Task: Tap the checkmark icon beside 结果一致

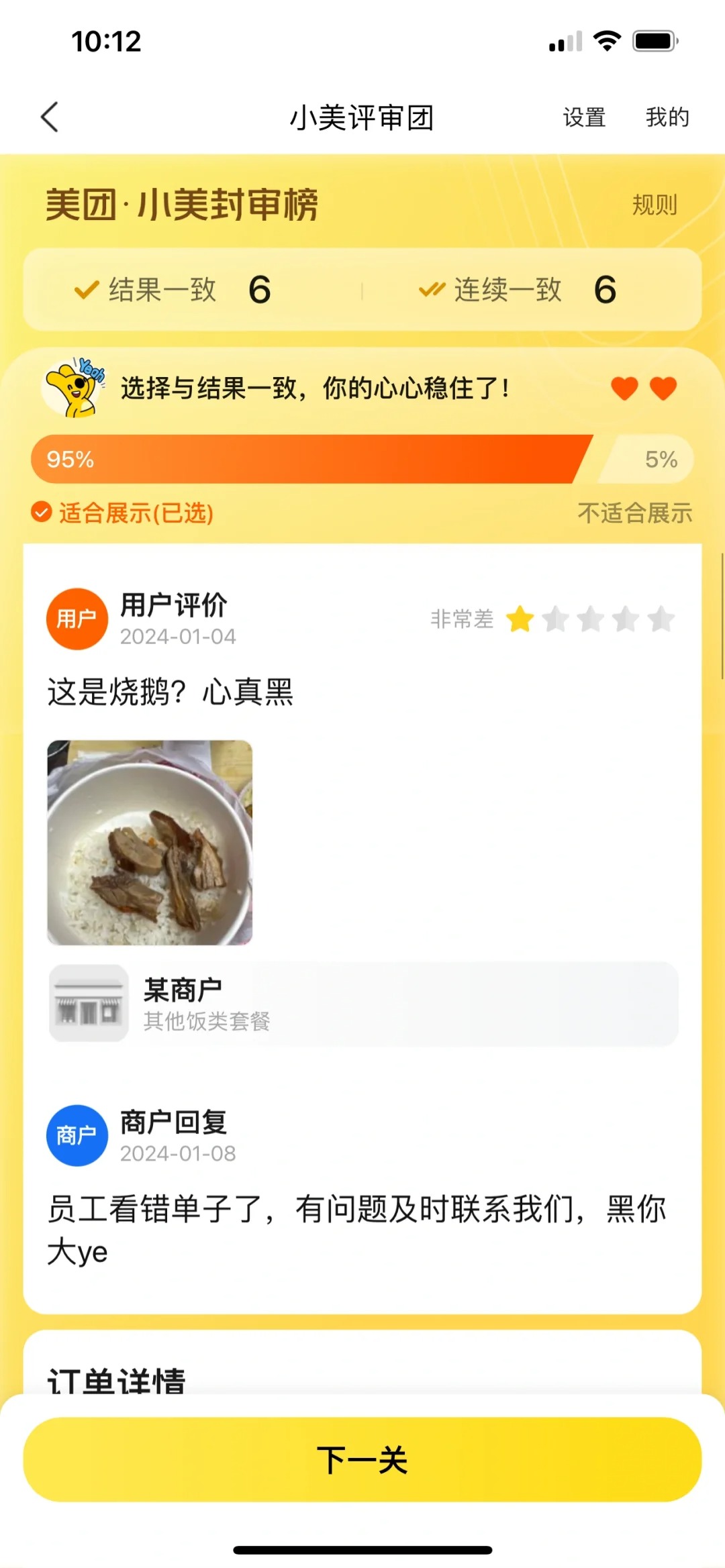Action: pyautogui.click(x=85, y=290)
